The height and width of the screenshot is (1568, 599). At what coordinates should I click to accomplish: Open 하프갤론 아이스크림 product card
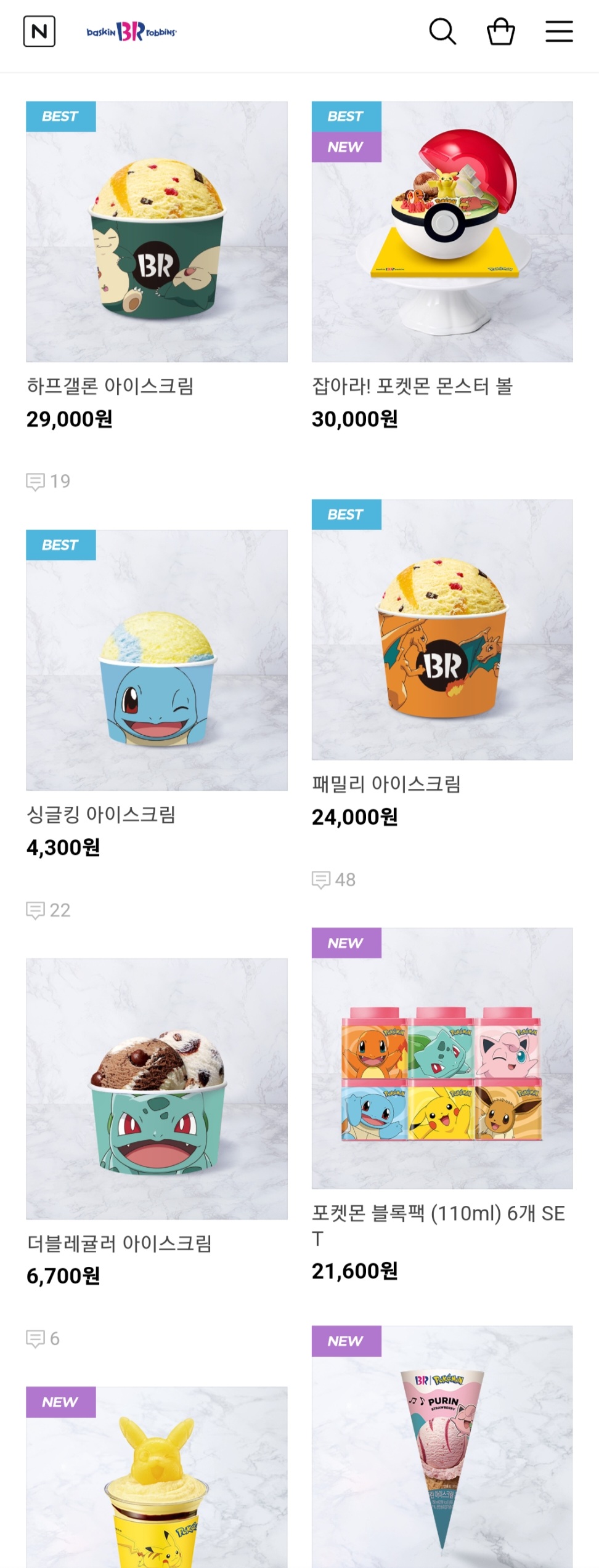point(157,232)
